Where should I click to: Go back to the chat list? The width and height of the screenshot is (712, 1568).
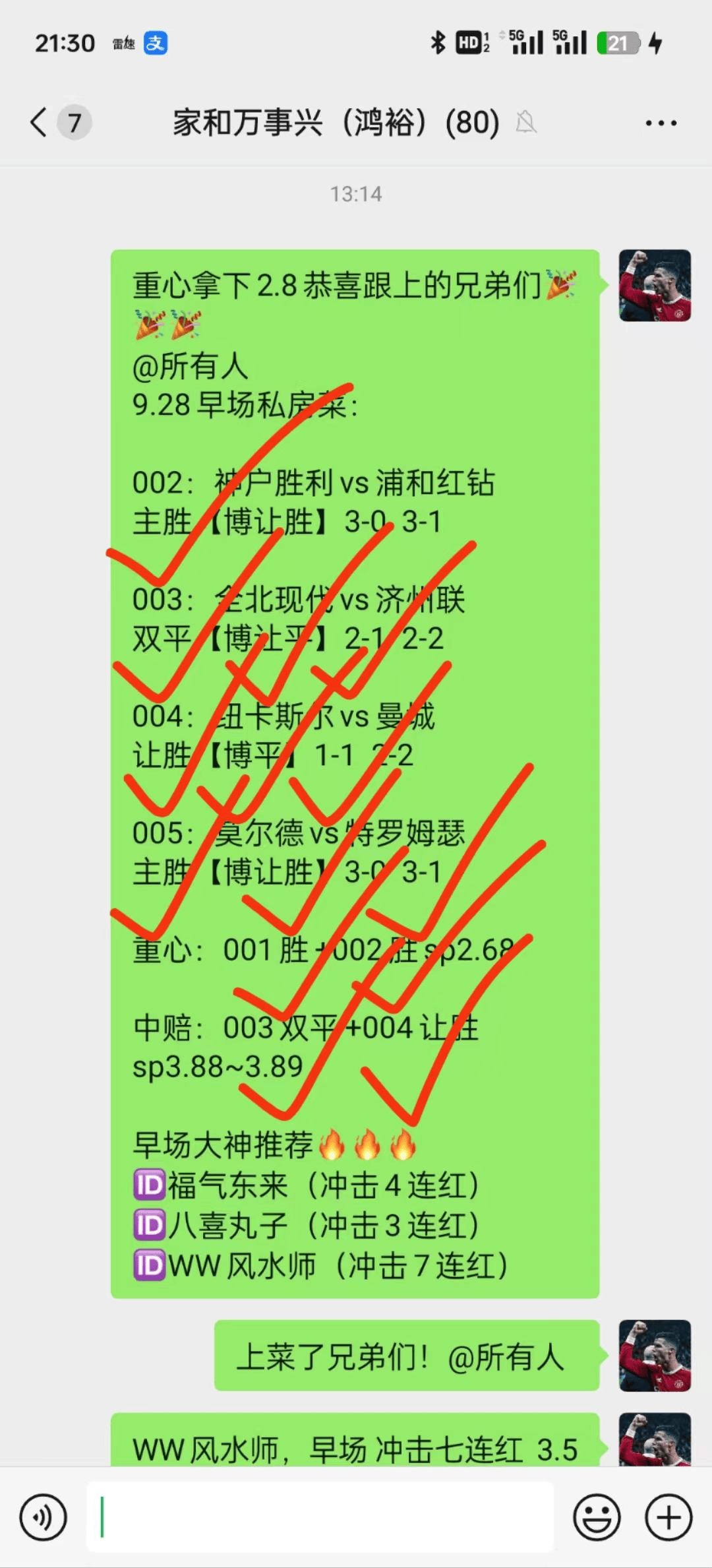click(x=40, y=123)
